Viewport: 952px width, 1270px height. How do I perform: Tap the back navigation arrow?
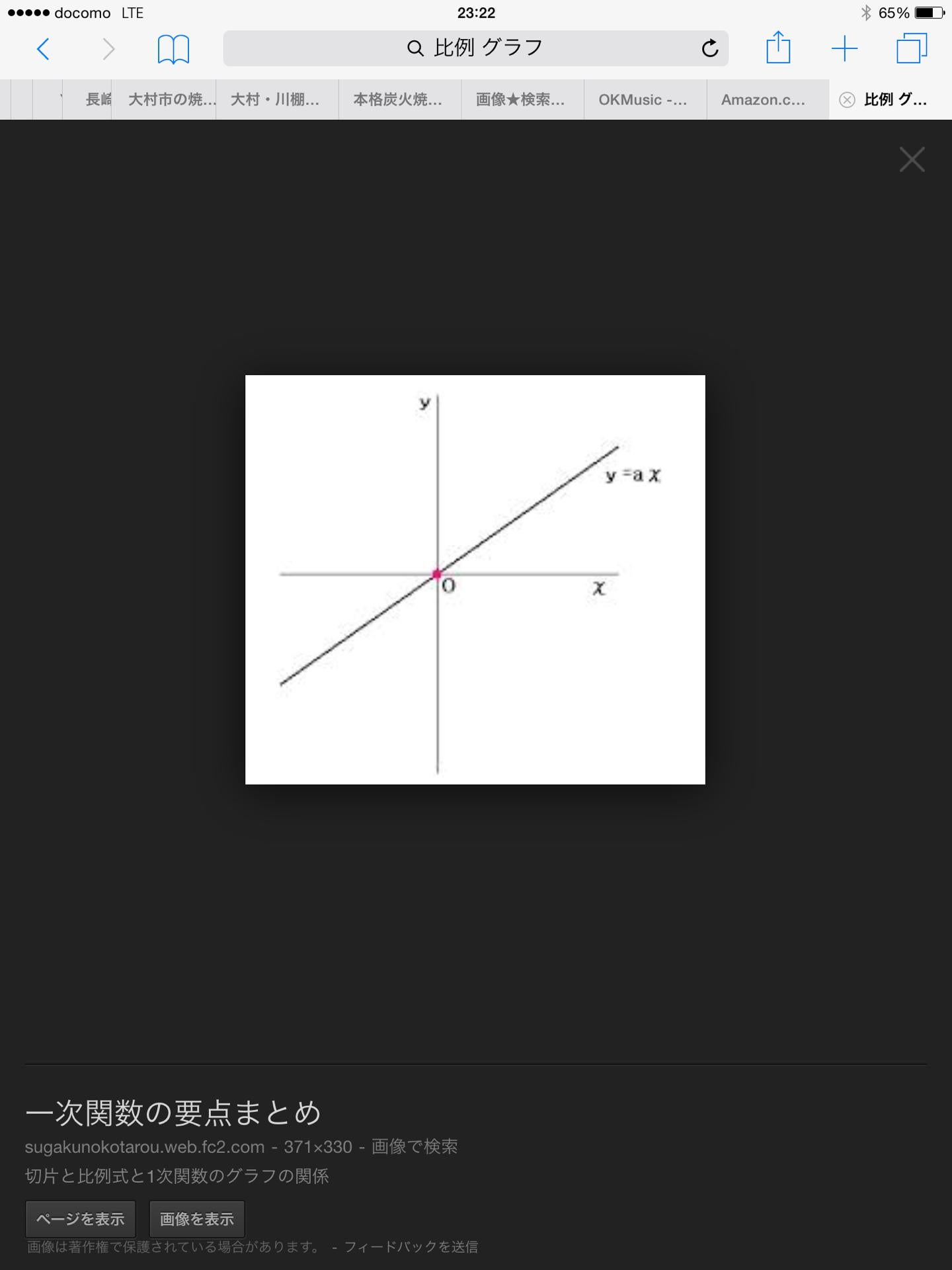[42, 48]
